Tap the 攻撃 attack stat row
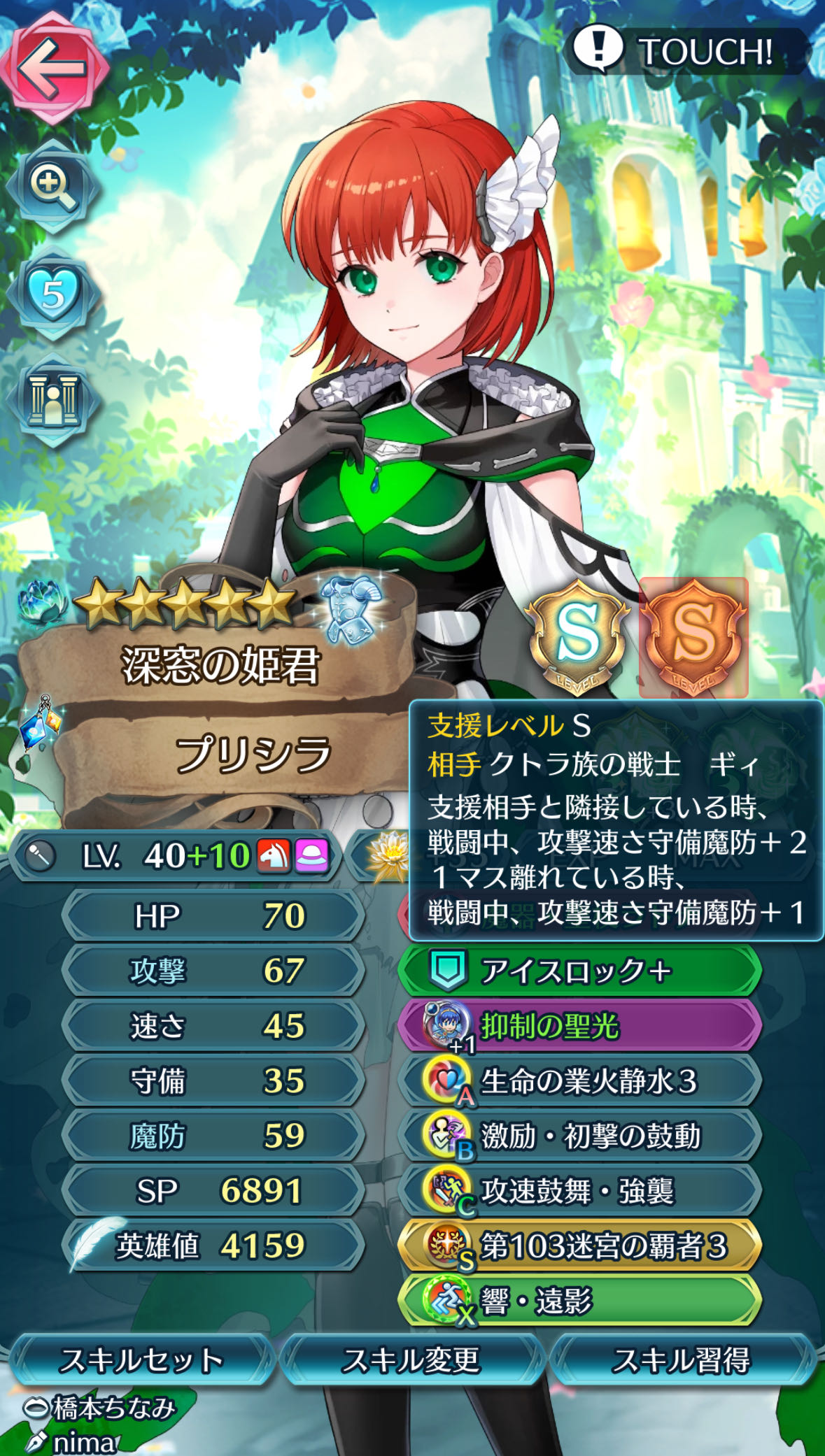The width and height of the screenshot is (825, 1456). [x=213, y=971]
